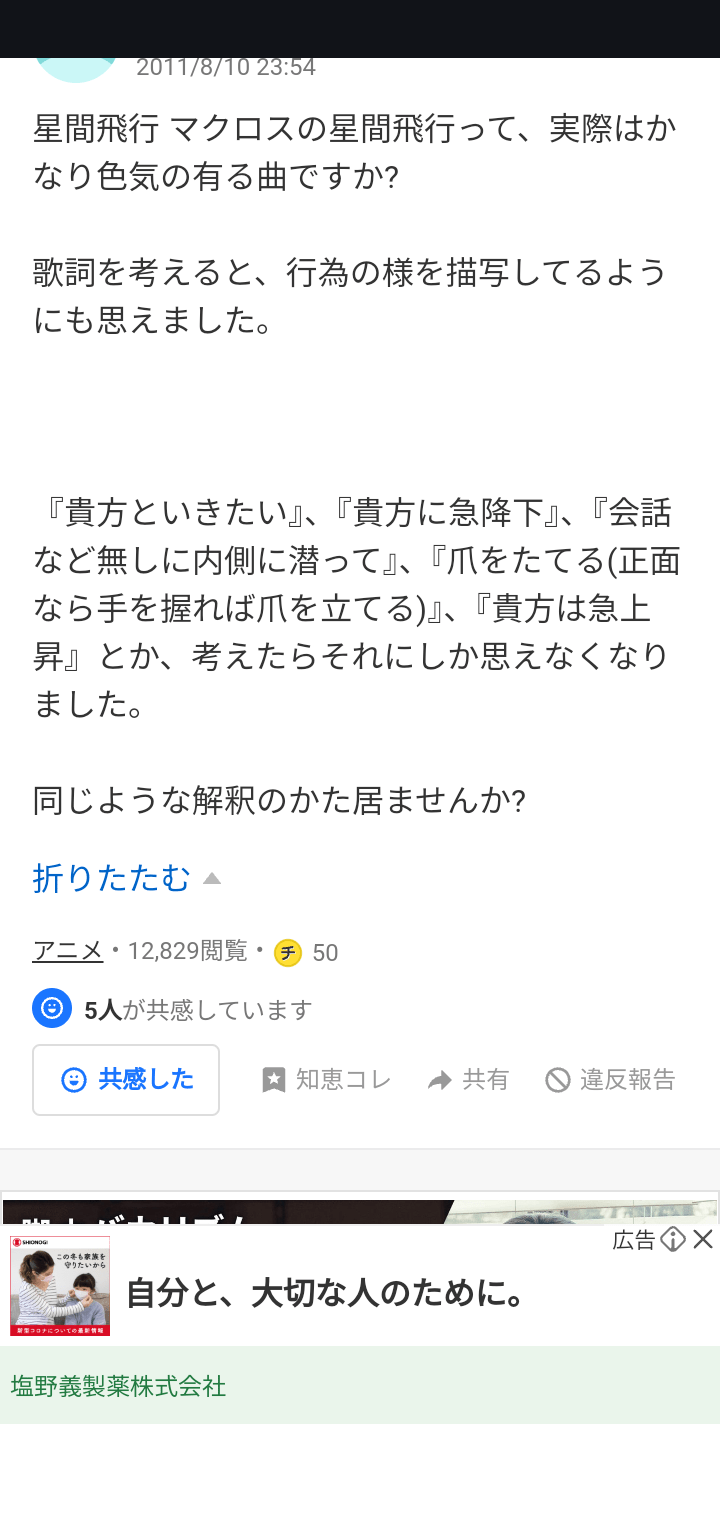Share this question via 共有
This screenshot has height=1520, width=720.
[468, 1080]
